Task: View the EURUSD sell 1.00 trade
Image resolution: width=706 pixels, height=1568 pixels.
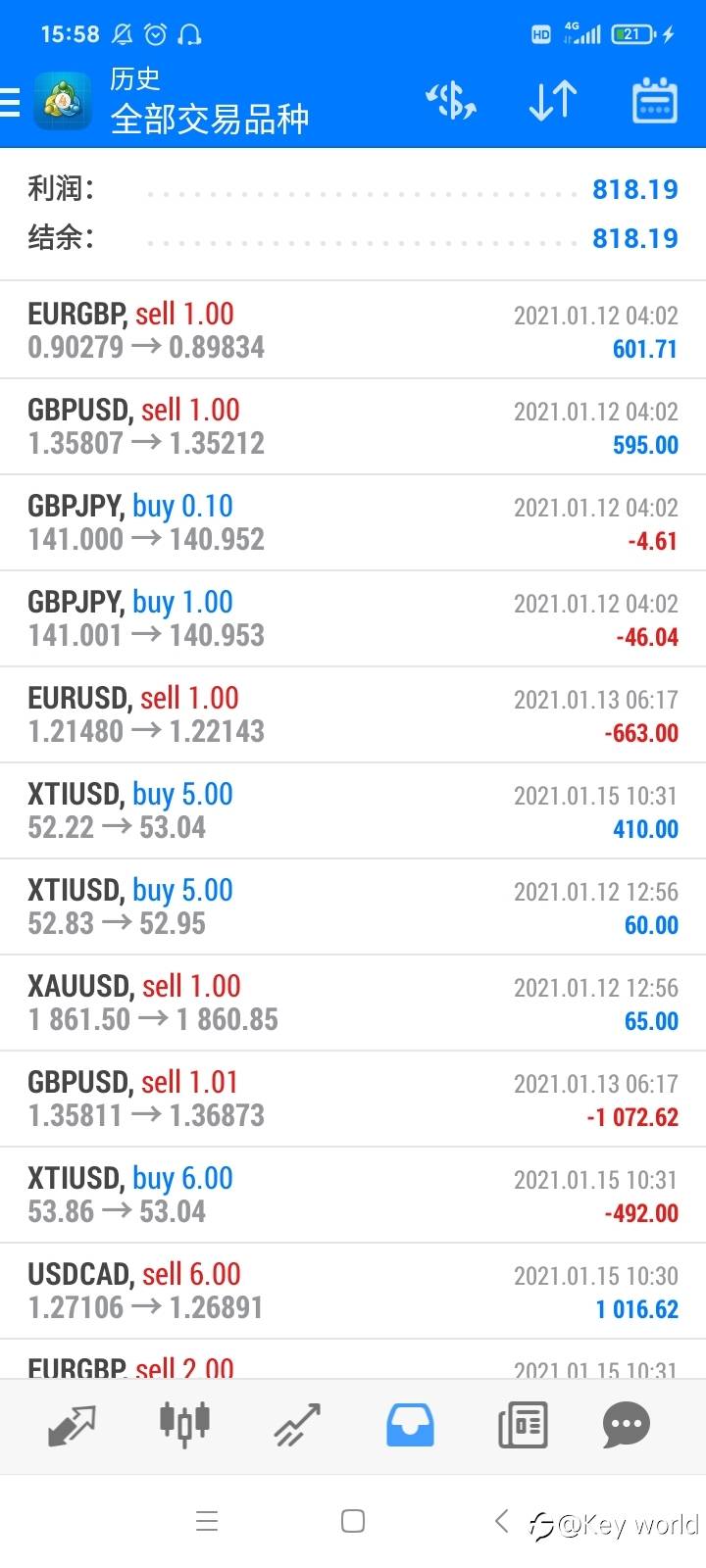Action: 353,714
